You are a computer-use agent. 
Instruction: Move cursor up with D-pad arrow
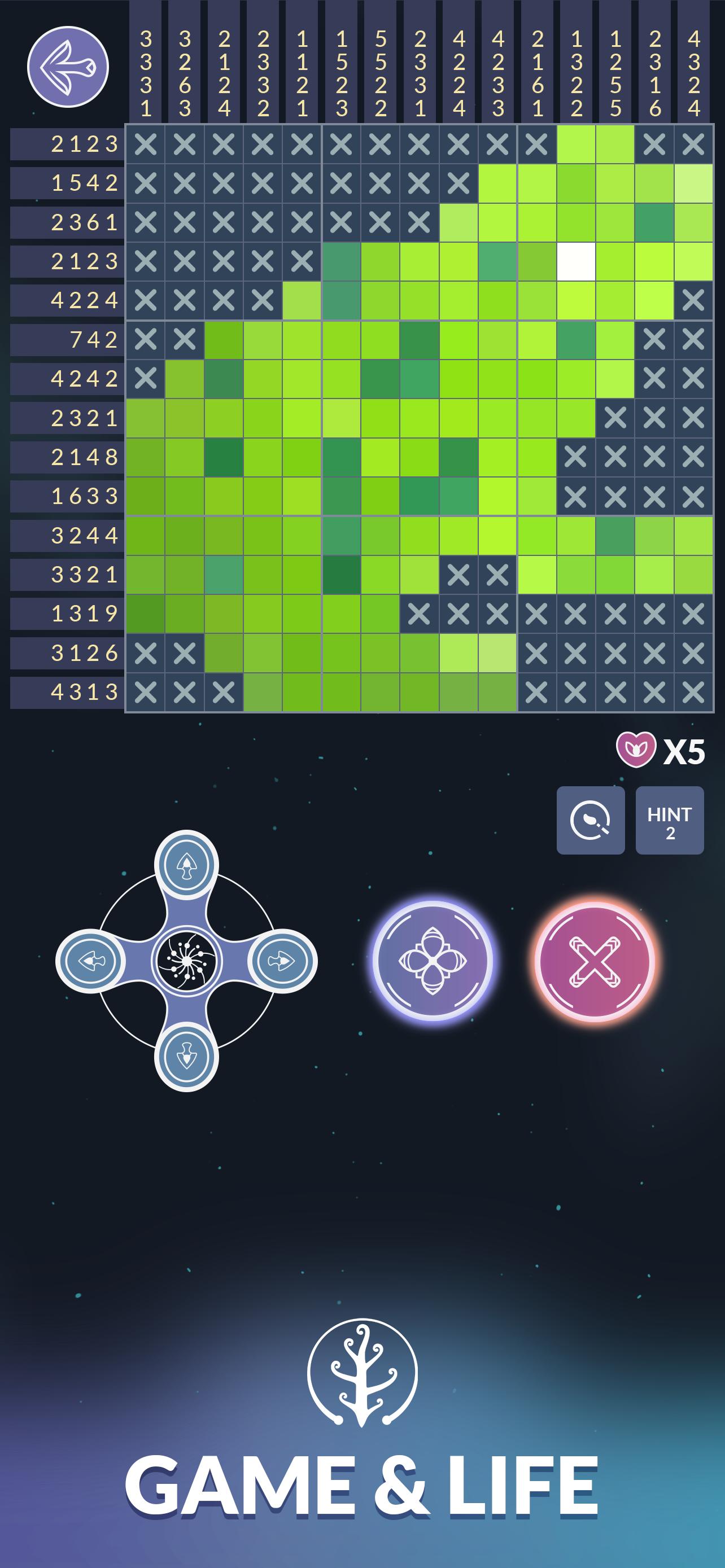pos(186,865)
